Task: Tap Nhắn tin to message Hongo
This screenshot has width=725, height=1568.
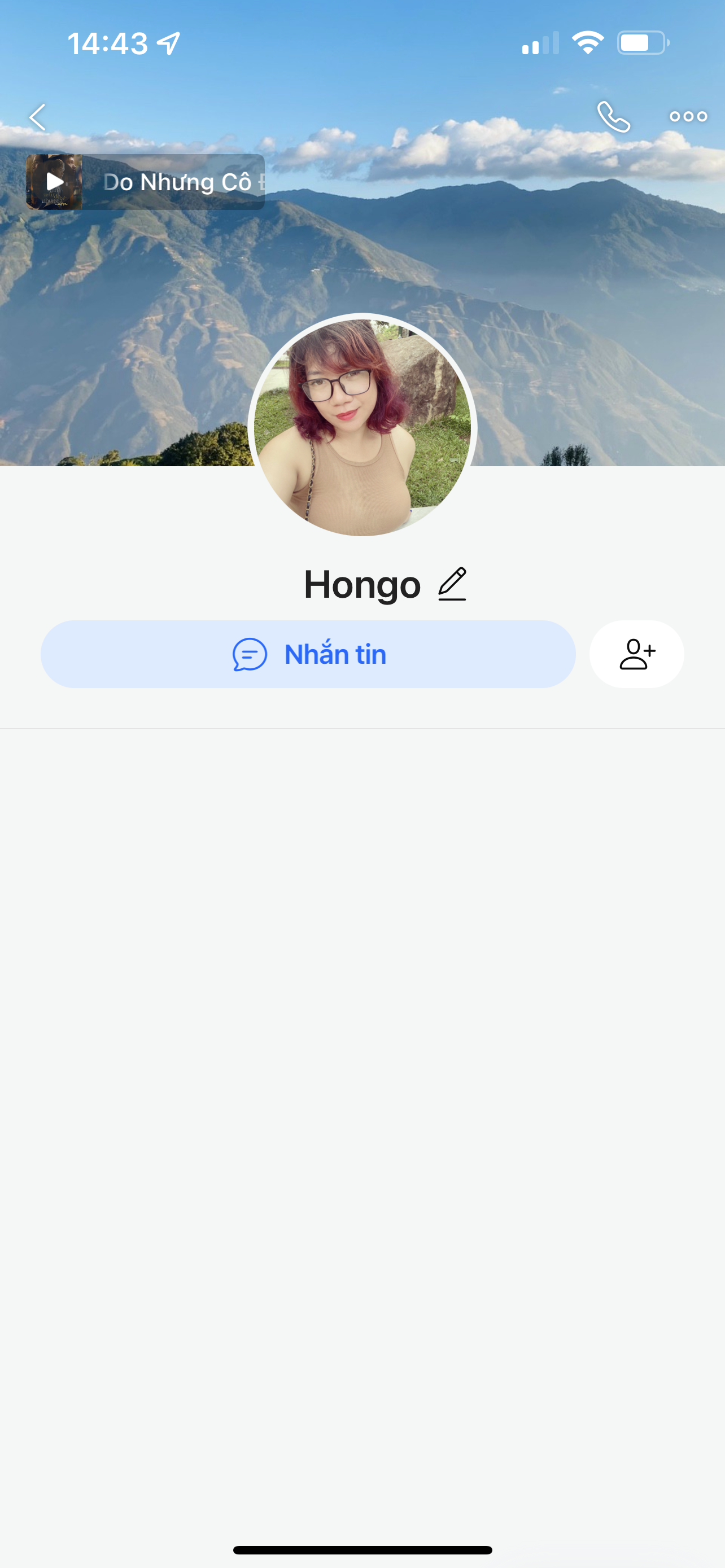Action: (x=308, y=654)
